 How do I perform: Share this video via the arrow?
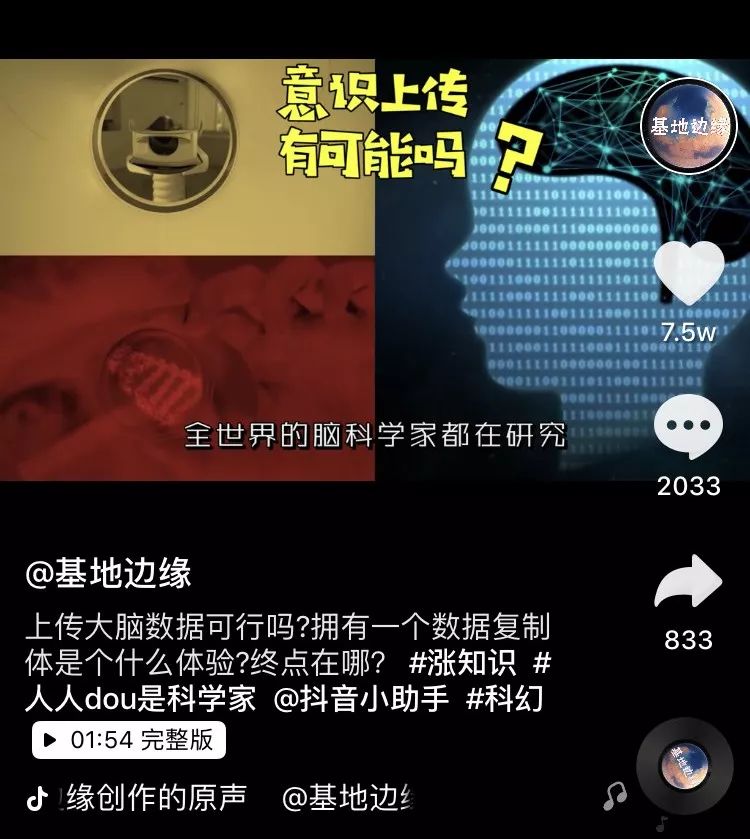pos(689,582)
